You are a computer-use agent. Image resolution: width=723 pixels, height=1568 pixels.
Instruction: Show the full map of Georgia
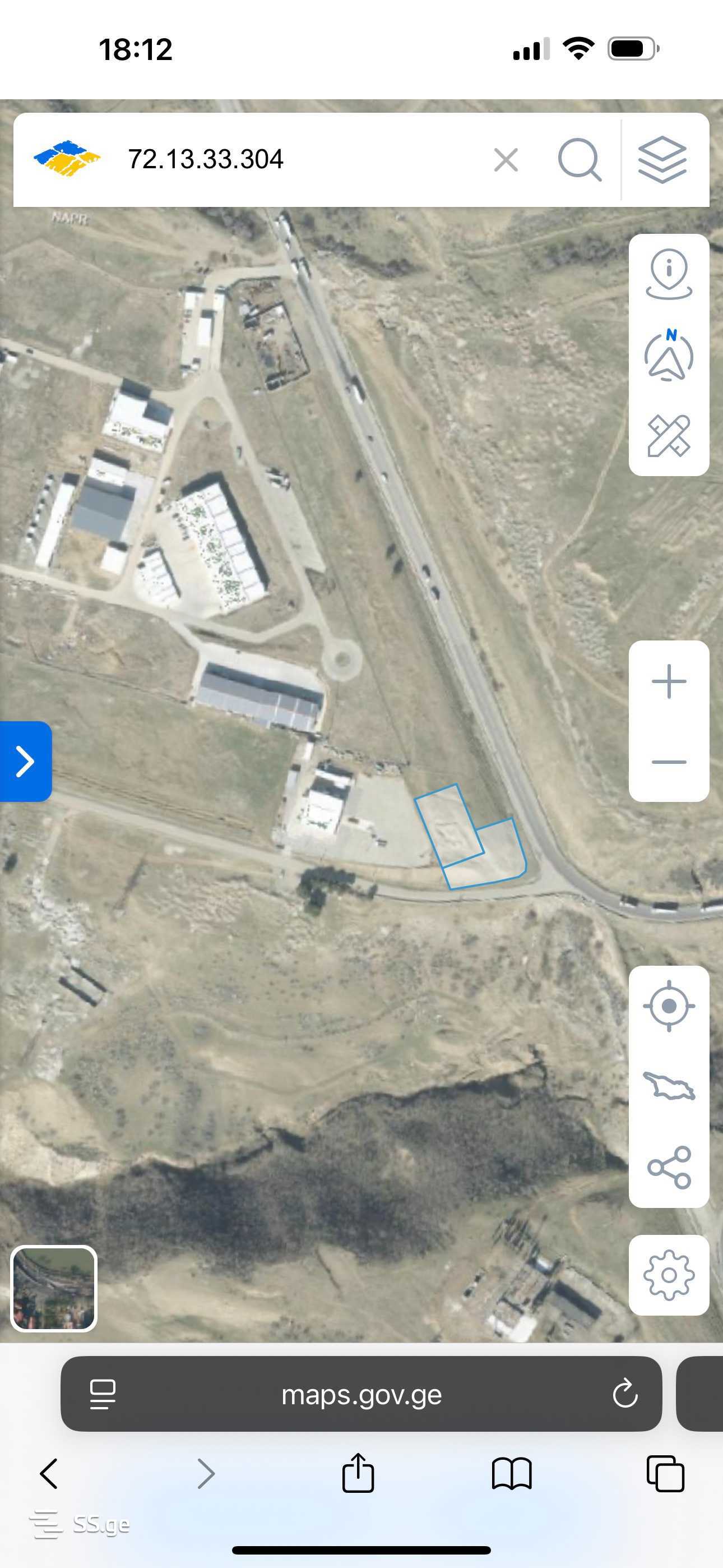pos(668,1086)
